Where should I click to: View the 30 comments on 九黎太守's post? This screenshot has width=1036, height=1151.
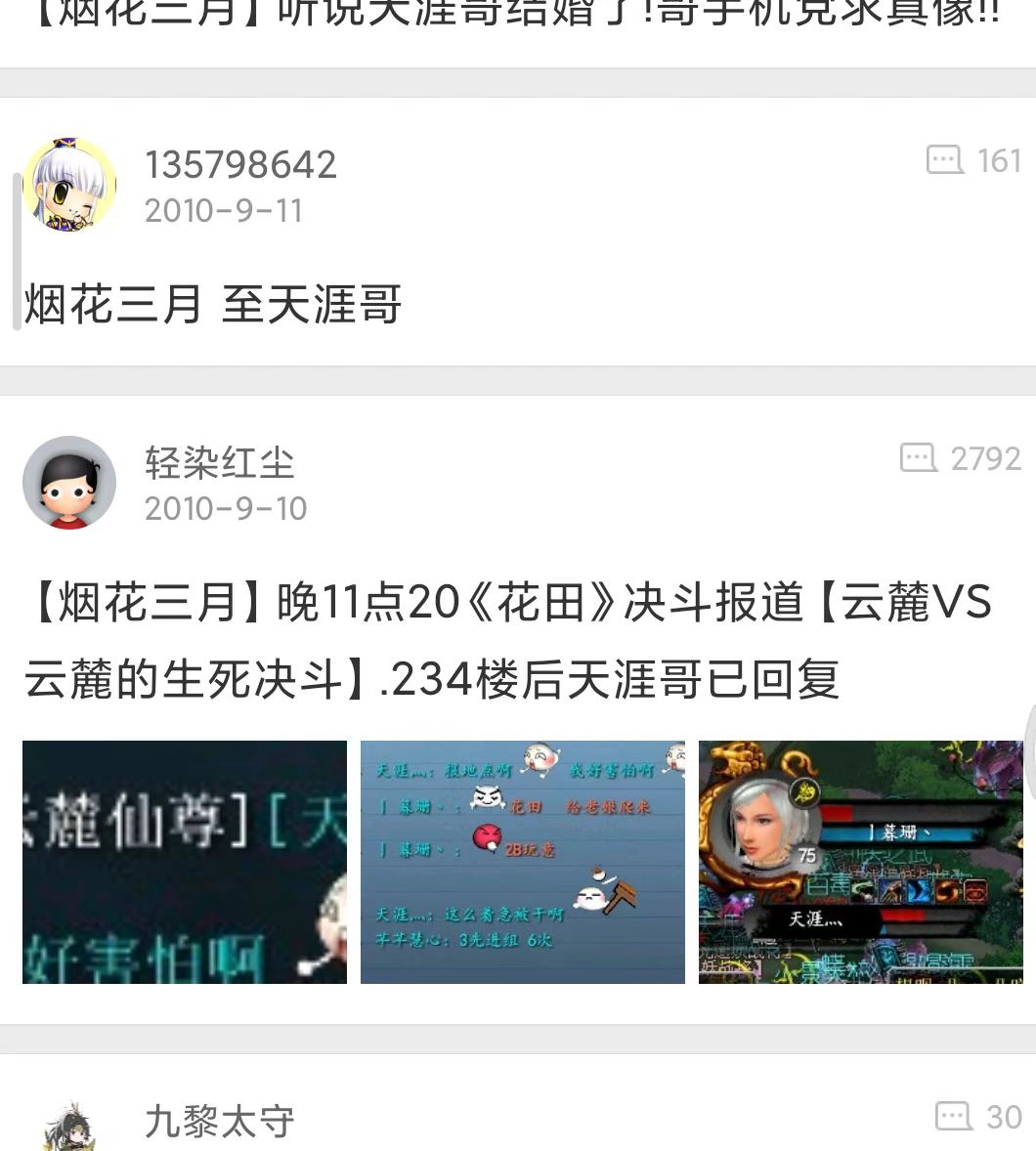click(x=978, y=1116)
